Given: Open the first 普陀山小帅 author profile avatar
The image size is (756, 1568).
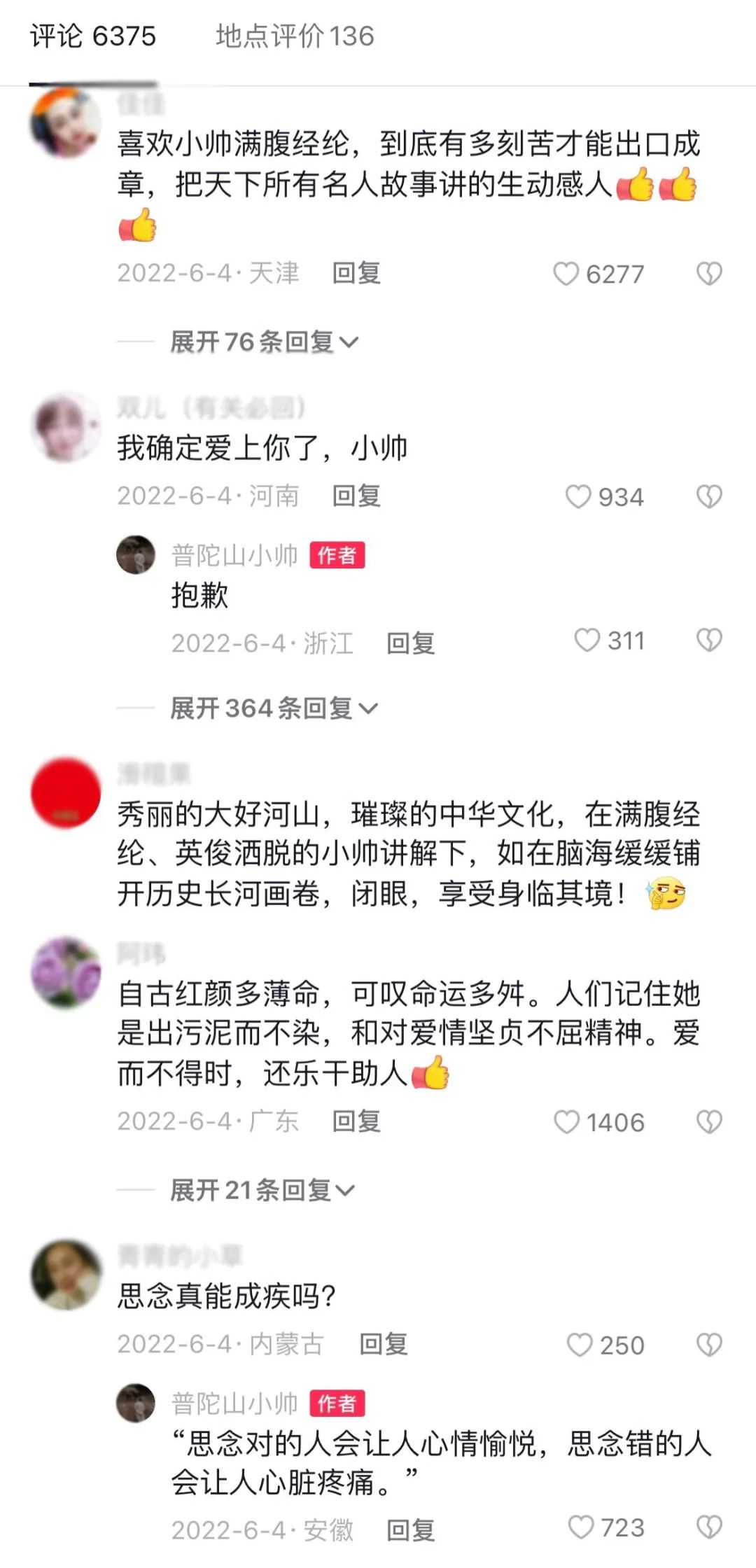Looking at the screenshot, I should [136, 555].
